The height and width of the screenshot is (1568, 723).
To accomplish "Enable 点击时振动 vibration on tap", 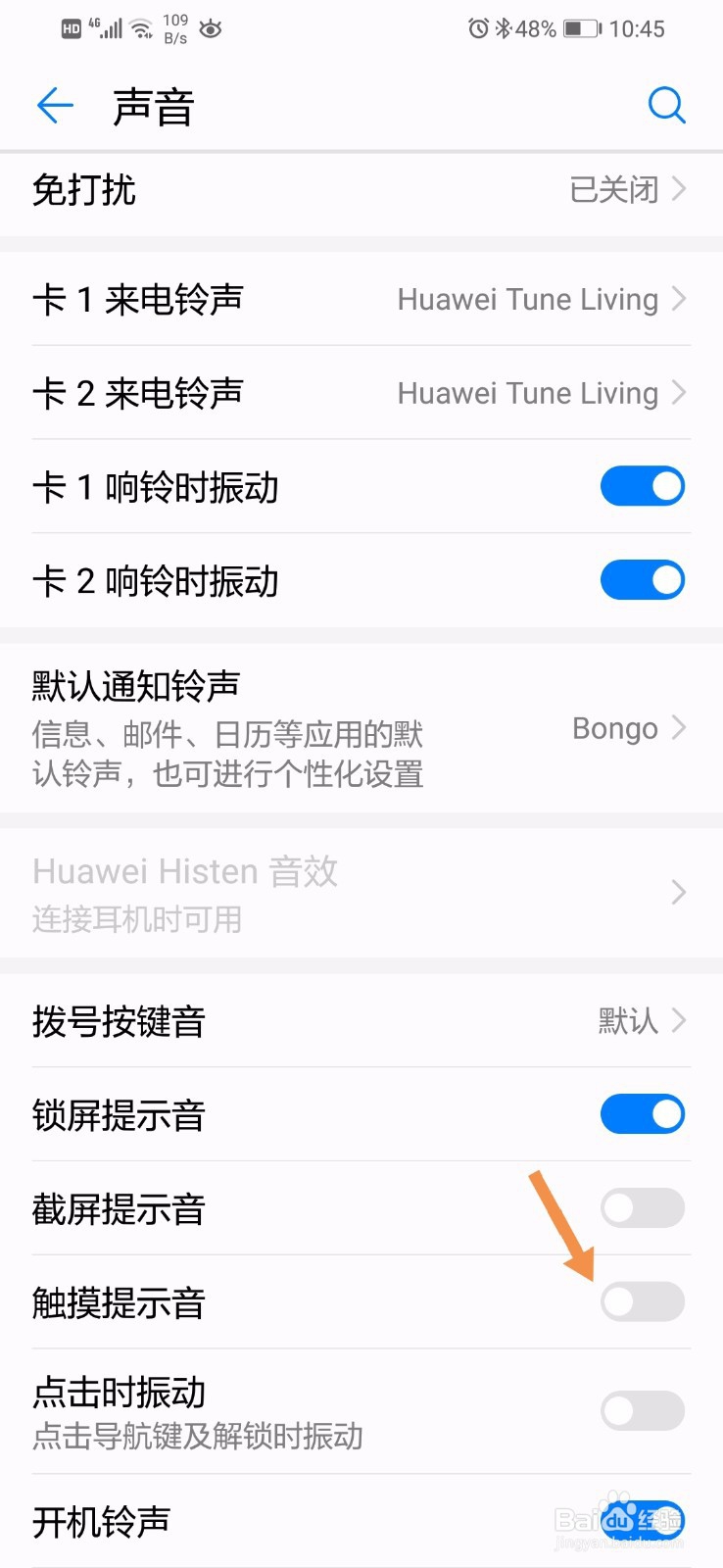I will click(x=642, y=1411).
